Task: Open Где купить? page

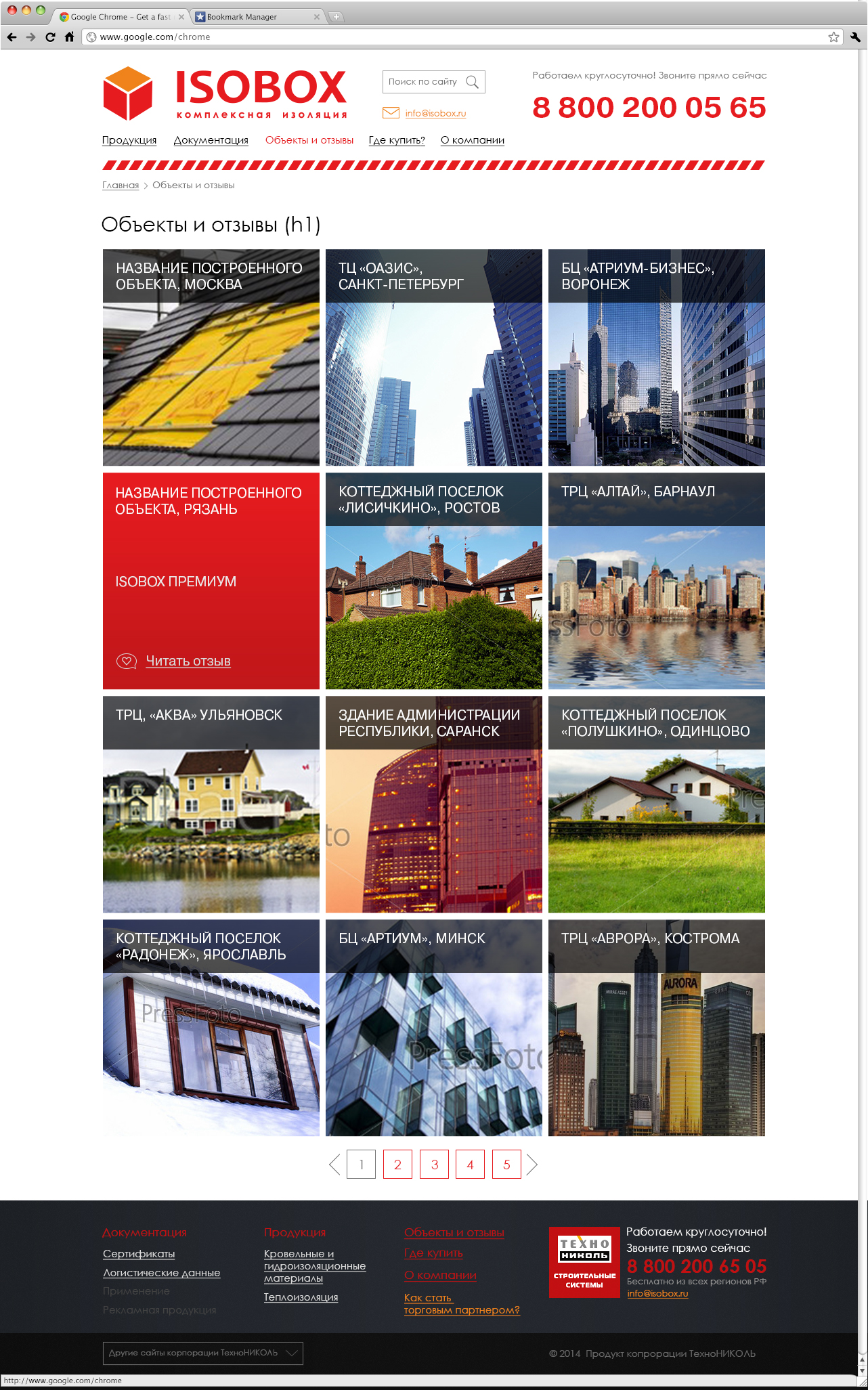Action: point(397,140)
